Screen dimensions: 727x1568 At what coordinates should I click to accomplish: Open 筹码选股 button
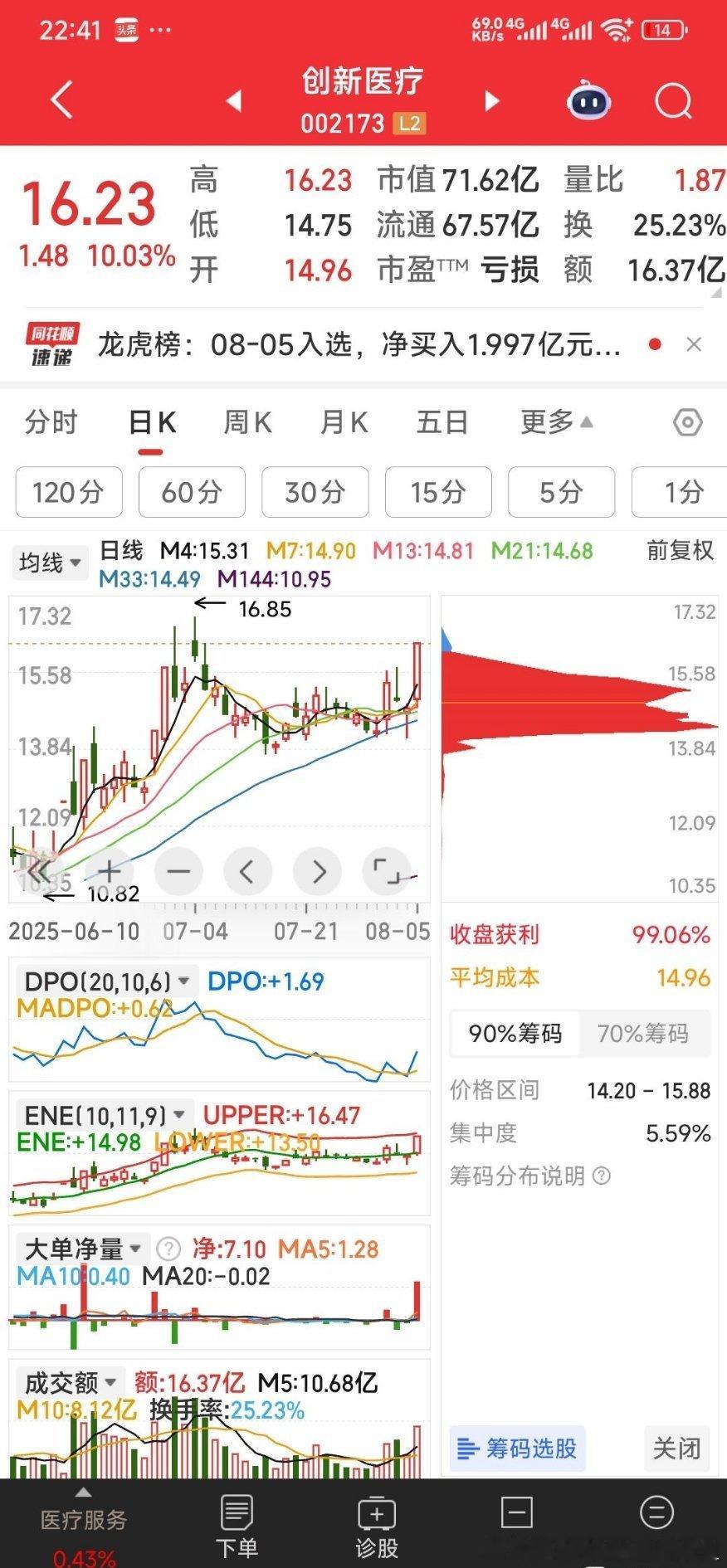(518, 1449)
